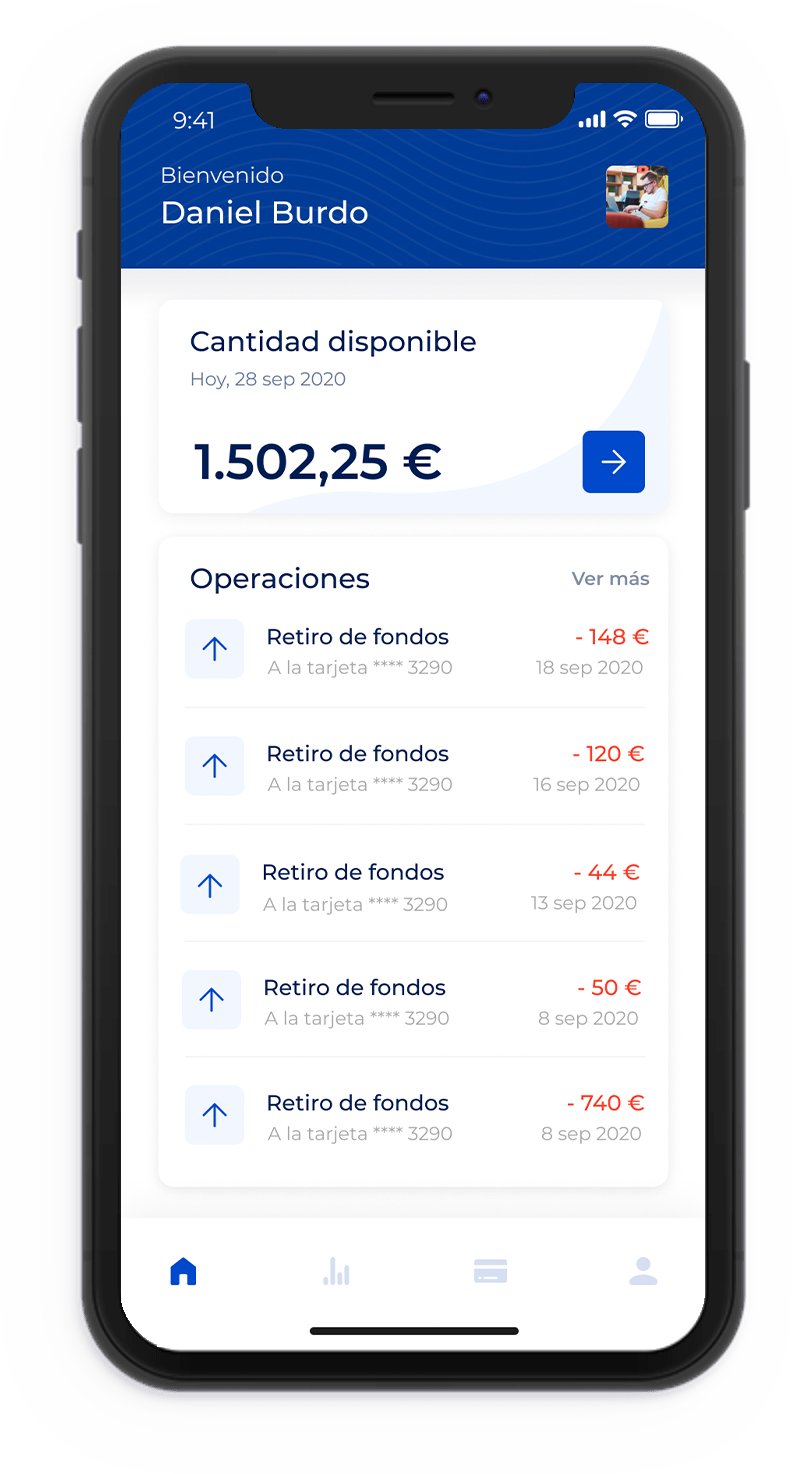
Task: Switch to the home tab
Action: coord(184,1271)
